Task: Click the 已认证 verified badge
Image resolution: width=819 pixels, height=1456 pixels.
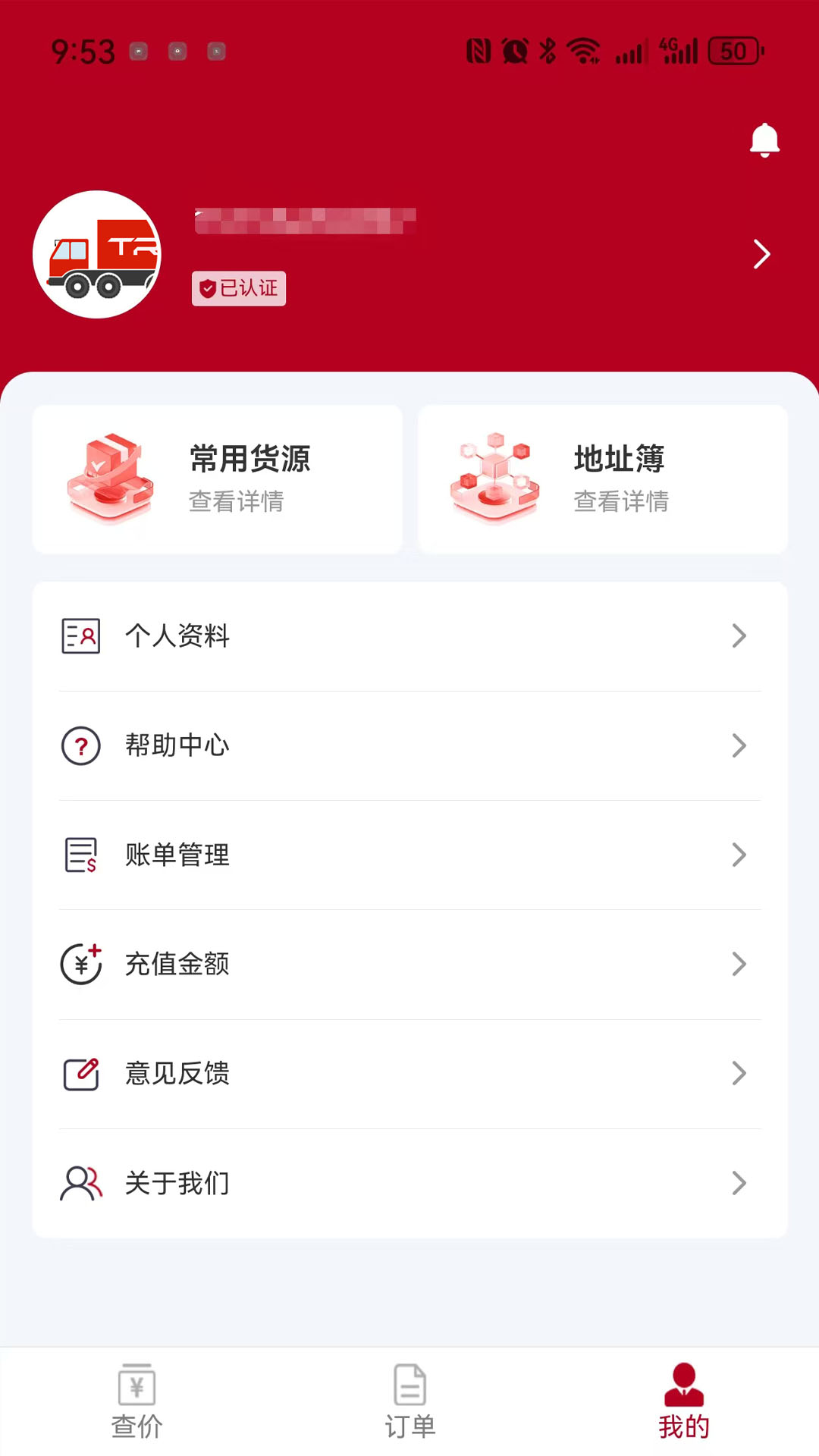Action: (x=238, y=289)
